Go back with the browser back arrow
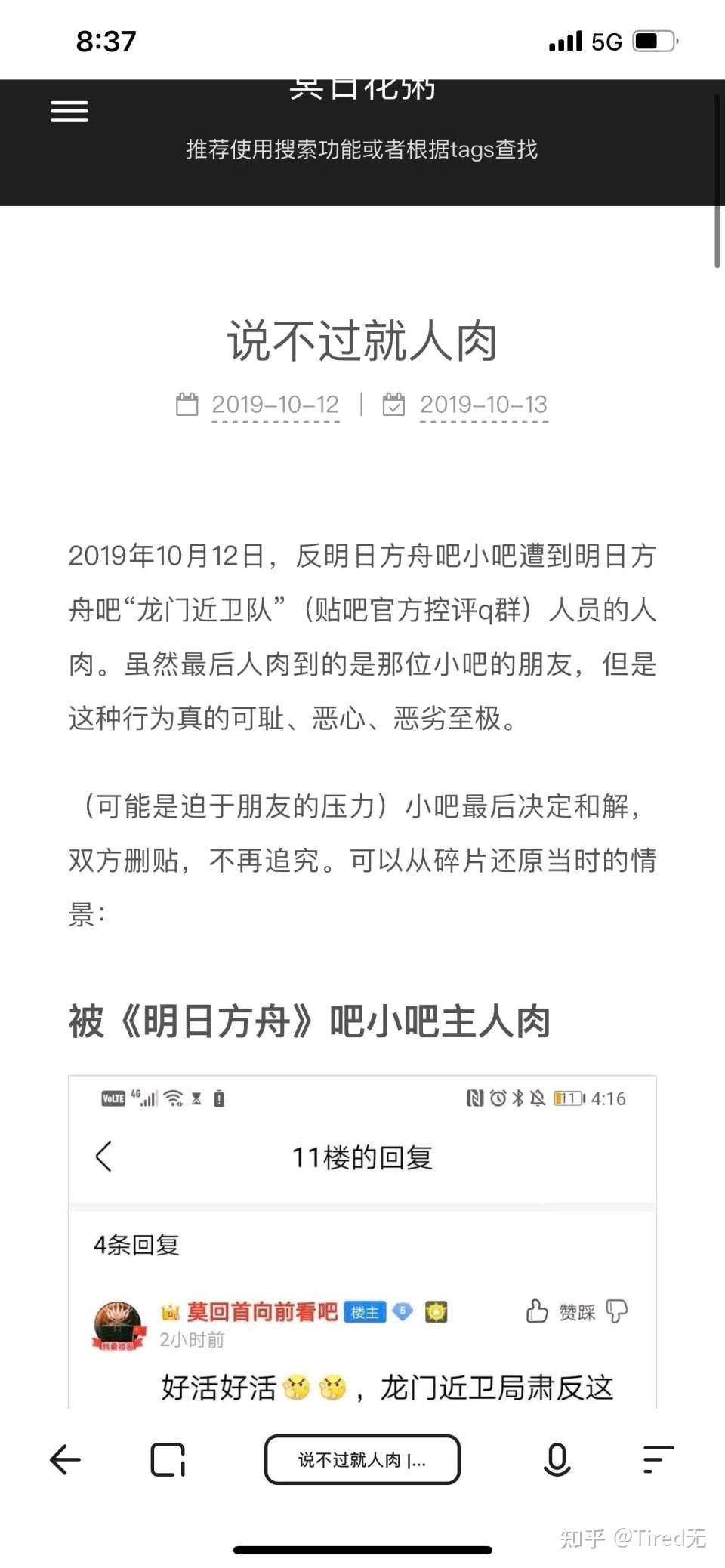Screen dimensions: 725x1568 pyautogui.click(x=65, y=1459)
